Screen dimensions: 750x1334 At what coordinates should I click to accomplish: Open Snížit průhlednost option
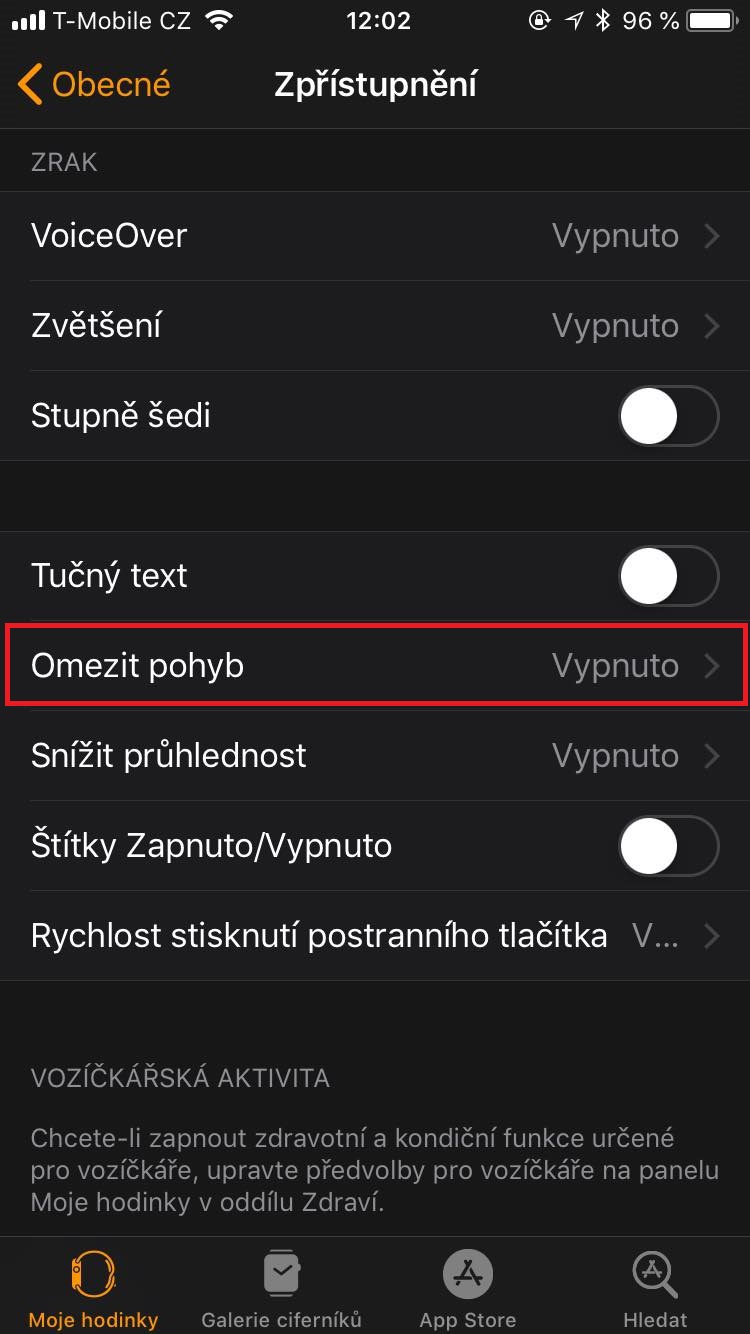point(375,756)
